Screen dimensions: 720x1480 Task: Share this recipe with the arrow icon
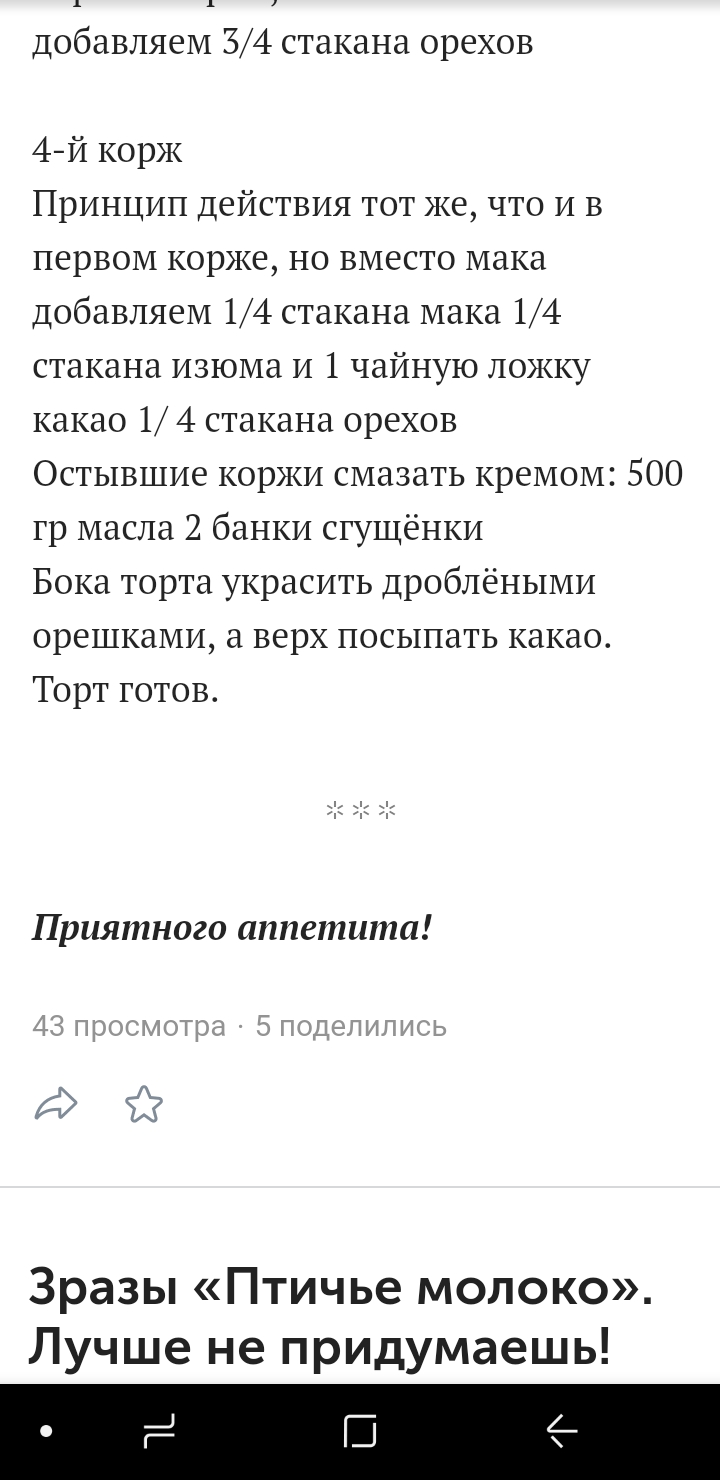55,1104
